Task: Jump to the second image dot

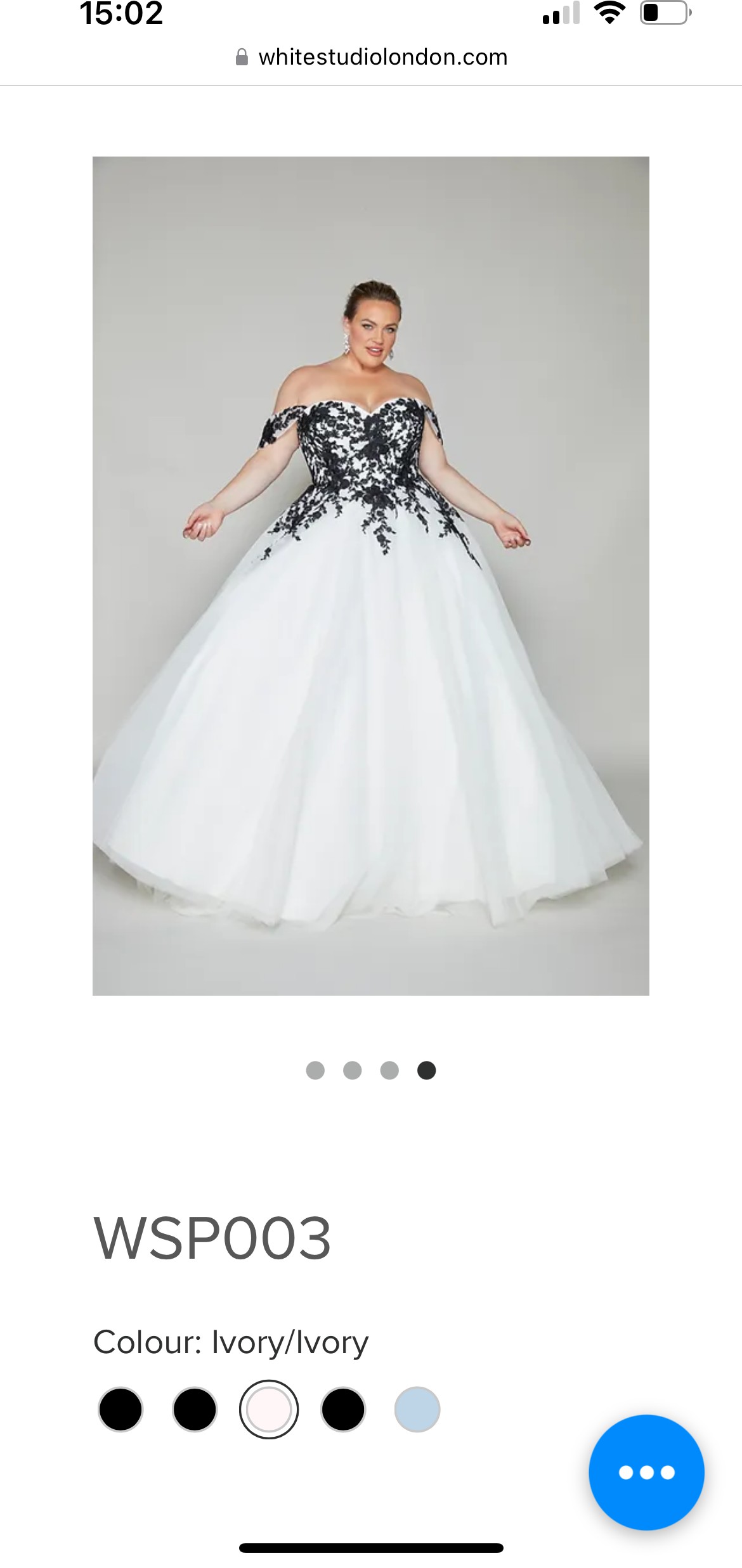Action: pos(352,1070)
